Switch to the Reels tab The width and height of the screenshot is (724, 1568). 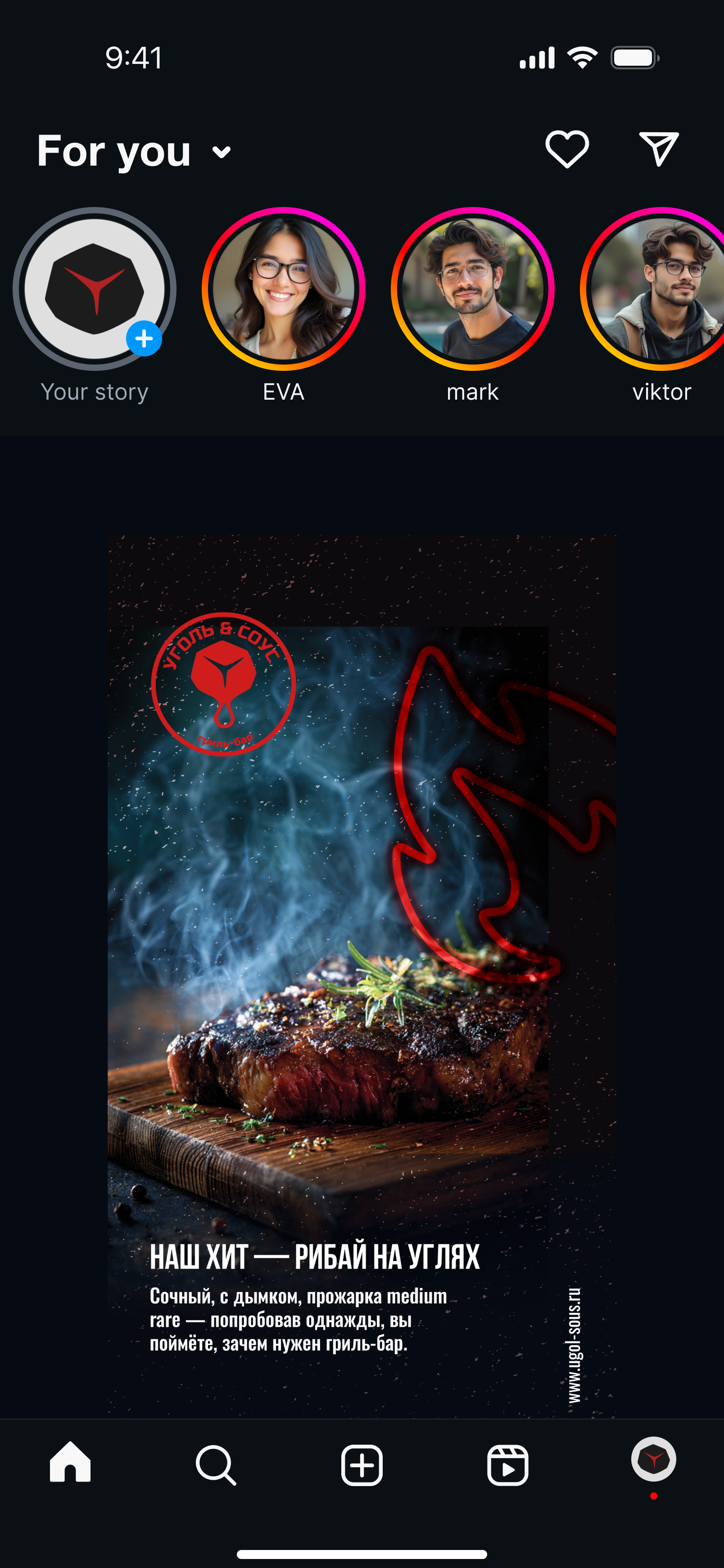tap(507, 1464)
